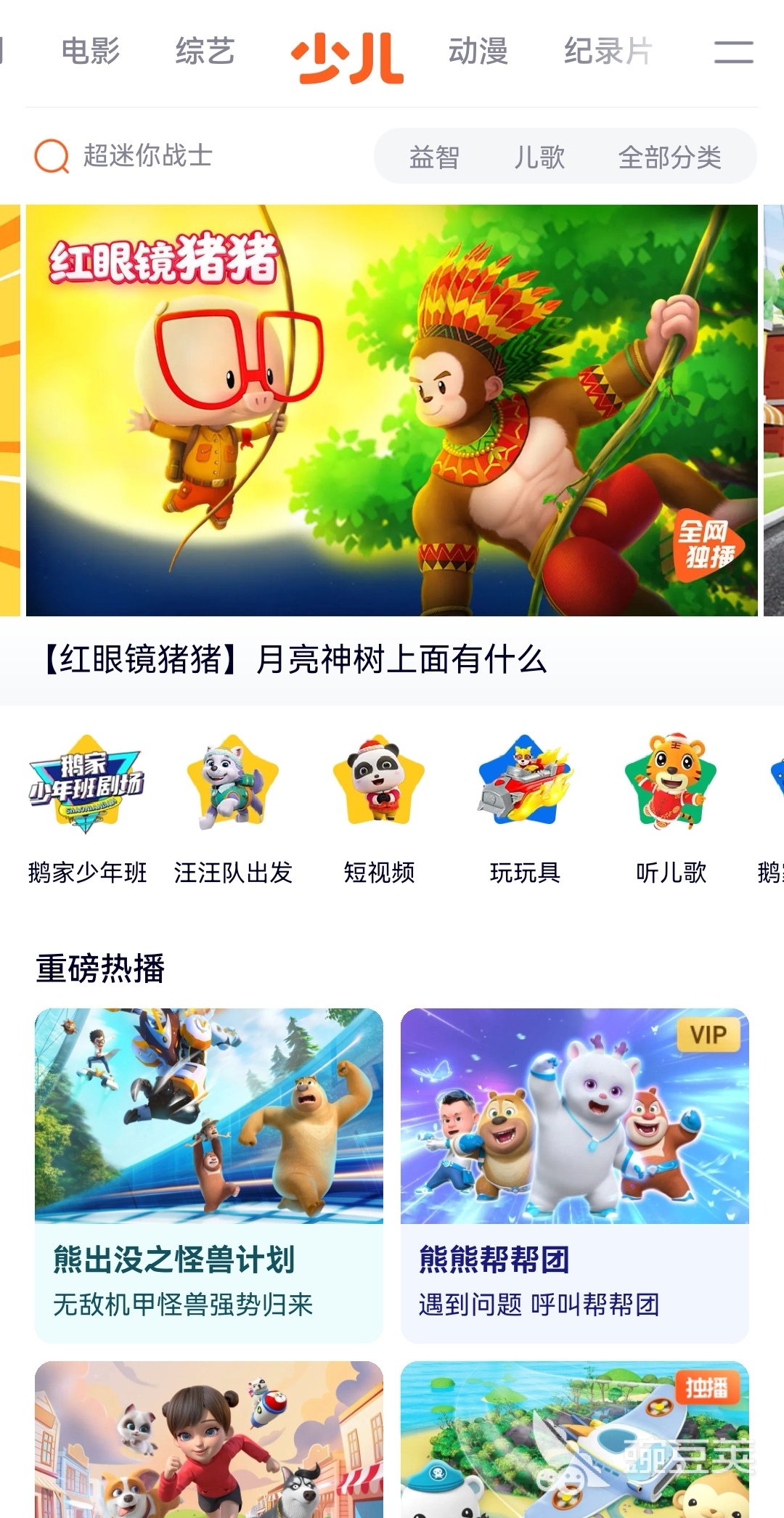
Task: Open the 熊出没之怪兽计划 card
Action: 209,1172
